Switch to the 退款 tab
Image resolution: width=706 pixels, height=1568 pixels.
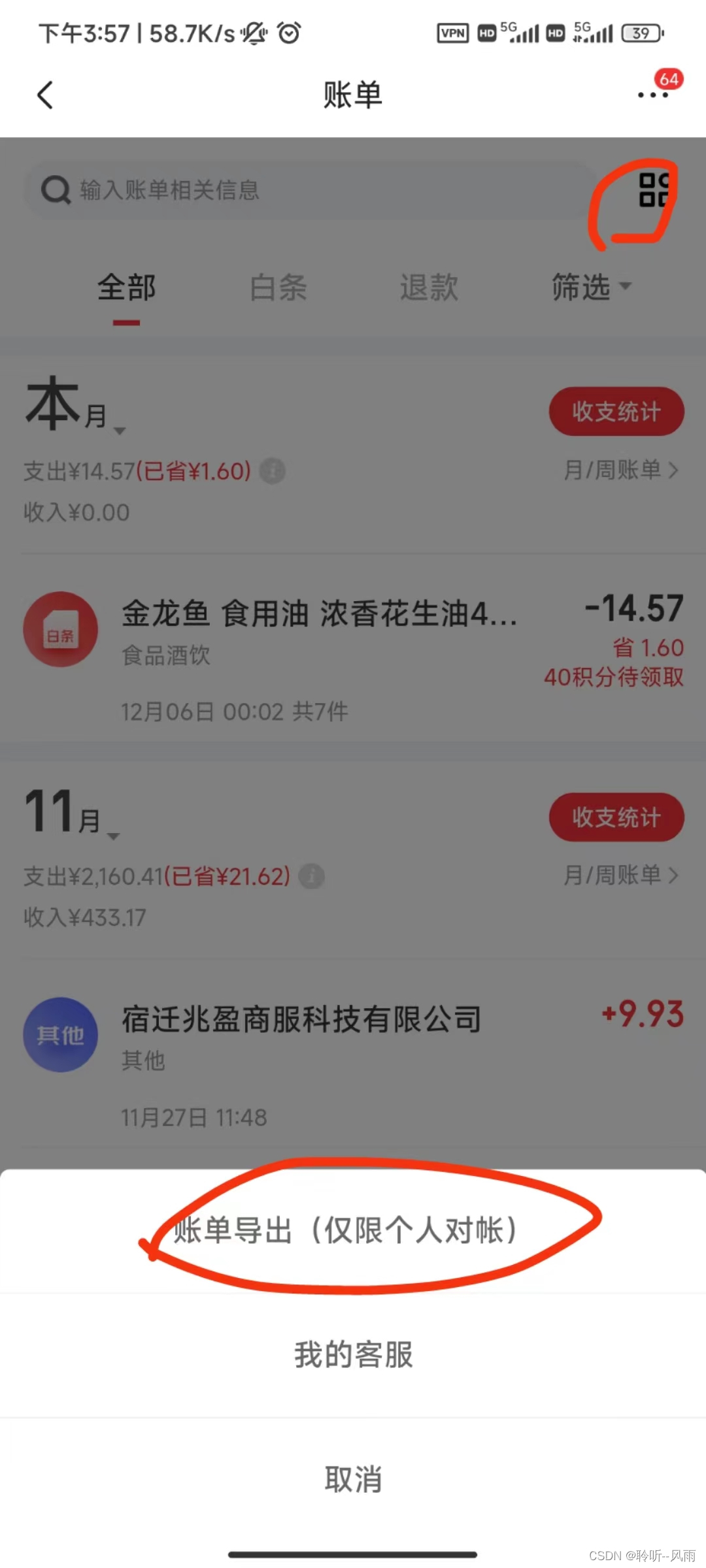pyautogui.click(x=428, y=287)
